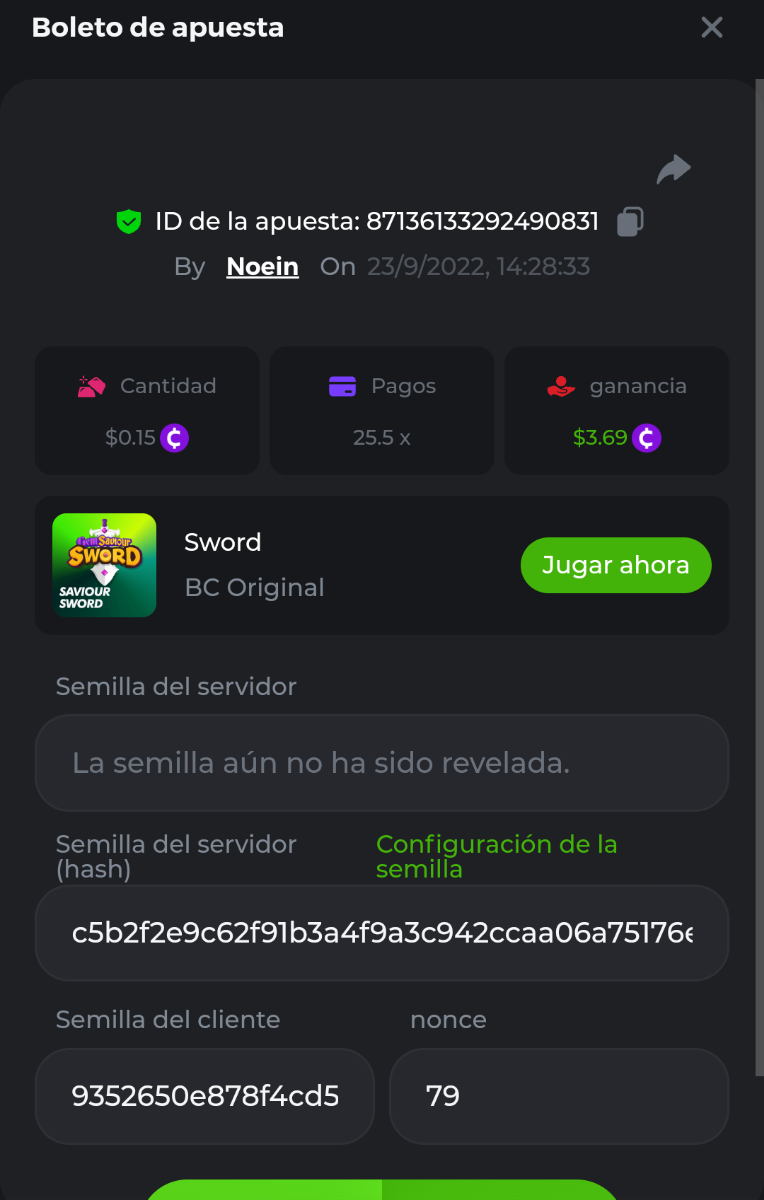The image size is (764, 1200).
Task: Select the server seed hash field
Action: tap(382, 933)
